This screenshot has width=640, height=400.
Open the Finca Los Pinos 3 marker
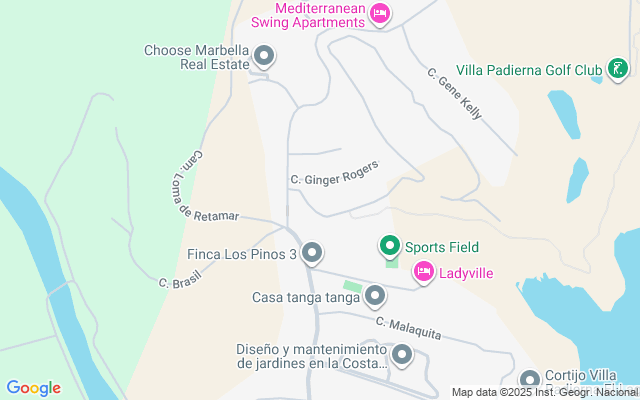[312, 253]
